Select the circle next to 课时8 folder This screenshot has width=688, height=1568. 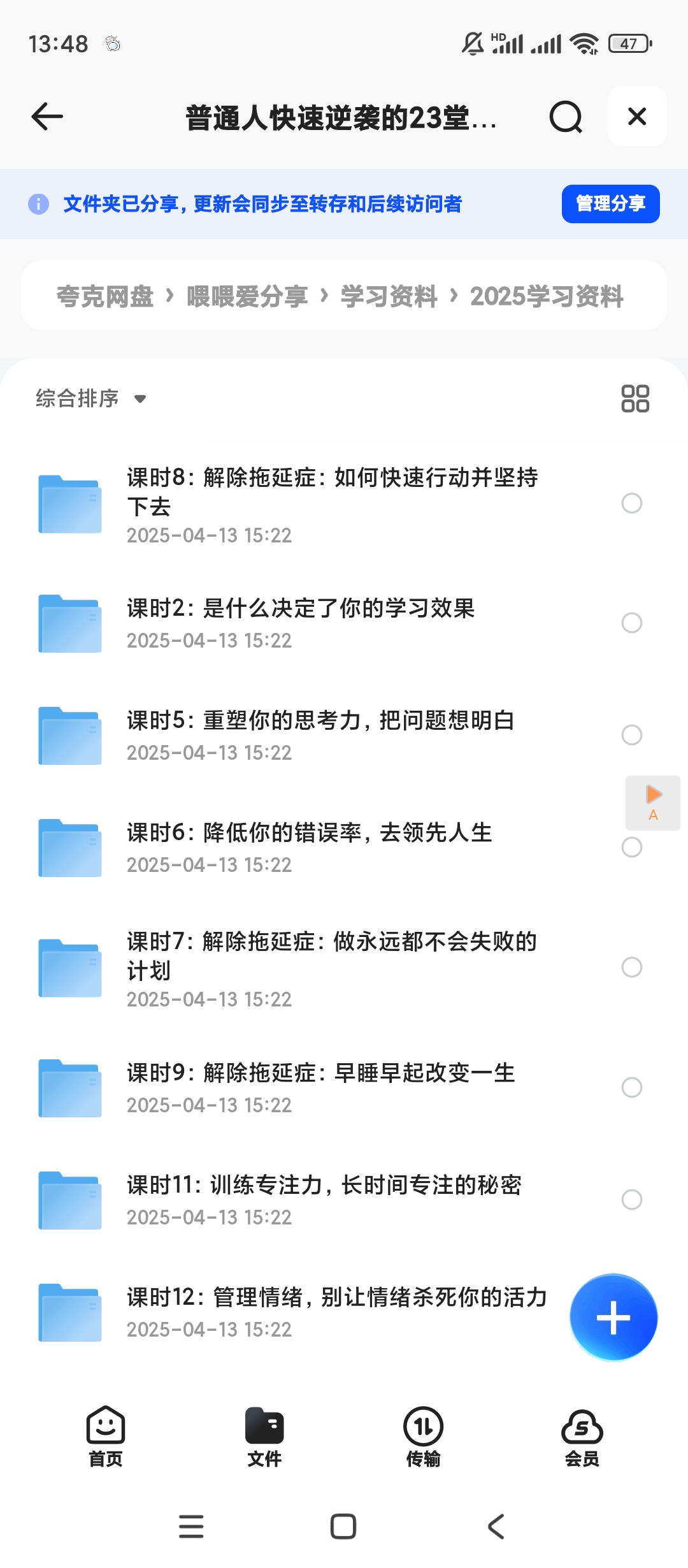point(632,504)
